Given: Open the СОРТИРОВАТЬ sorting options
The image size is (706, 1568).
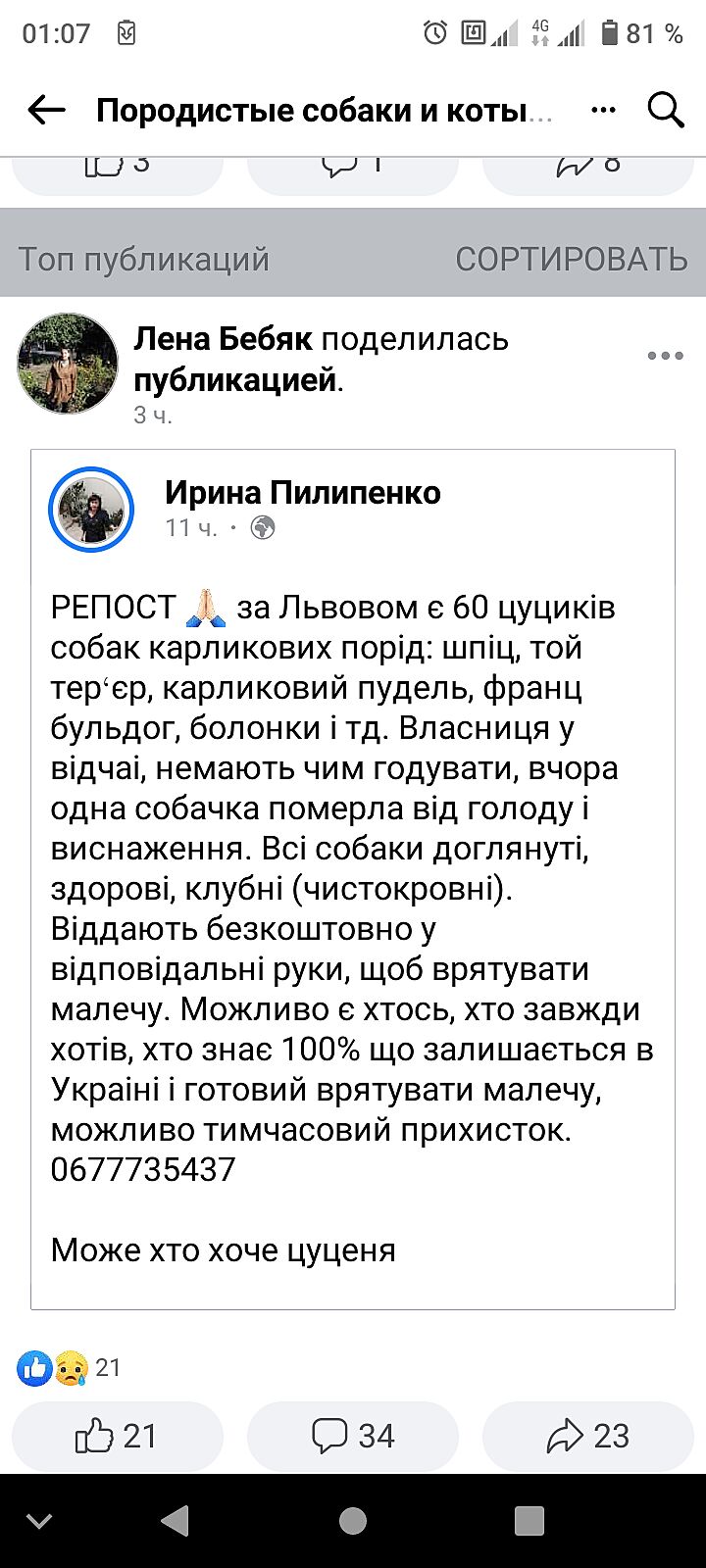Looking at the screenshot, I should pyautogui.click(x=571, y=259).
